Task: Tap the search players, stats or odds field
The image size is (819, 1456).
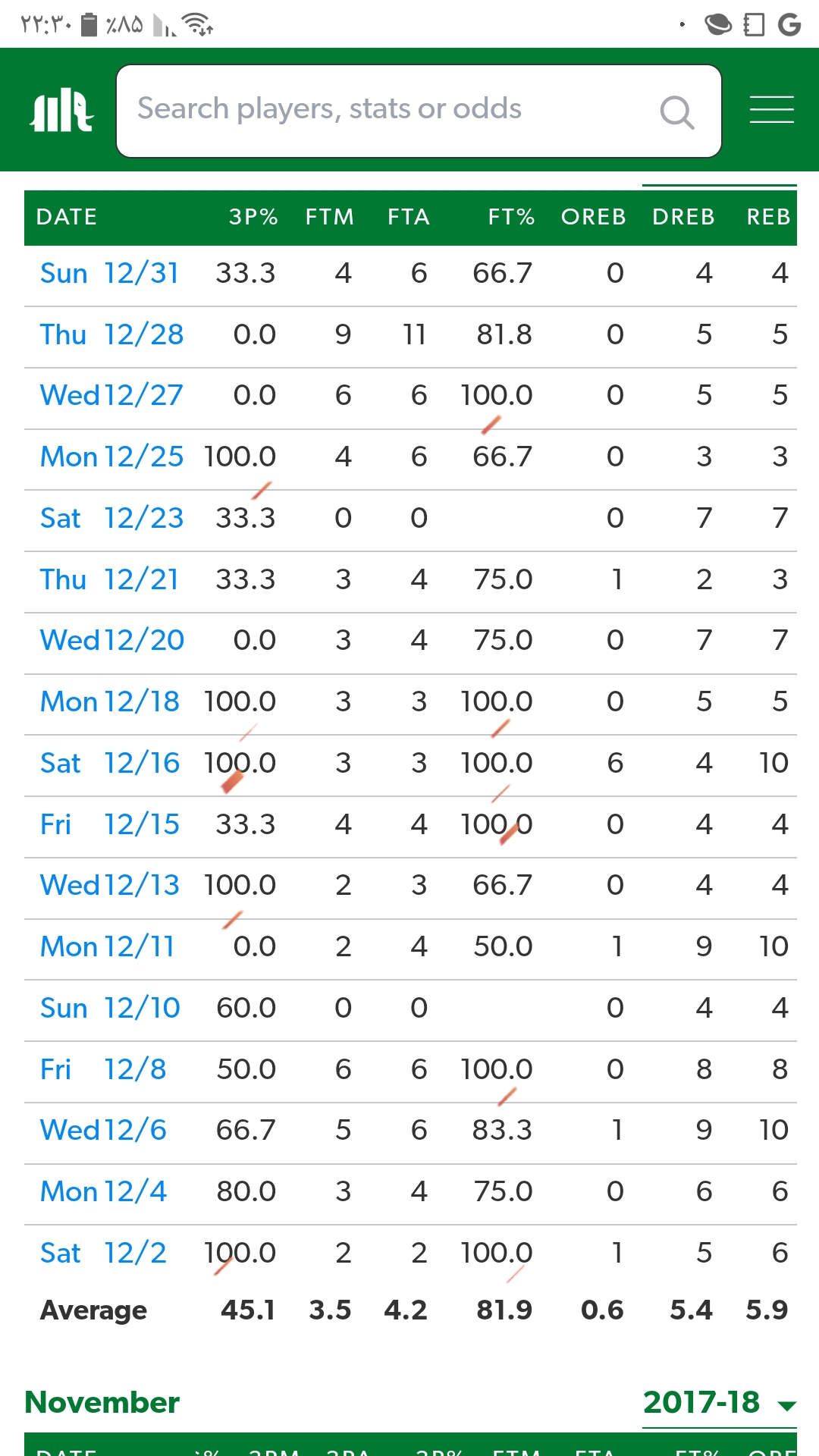Action: [x=419, y=111]
